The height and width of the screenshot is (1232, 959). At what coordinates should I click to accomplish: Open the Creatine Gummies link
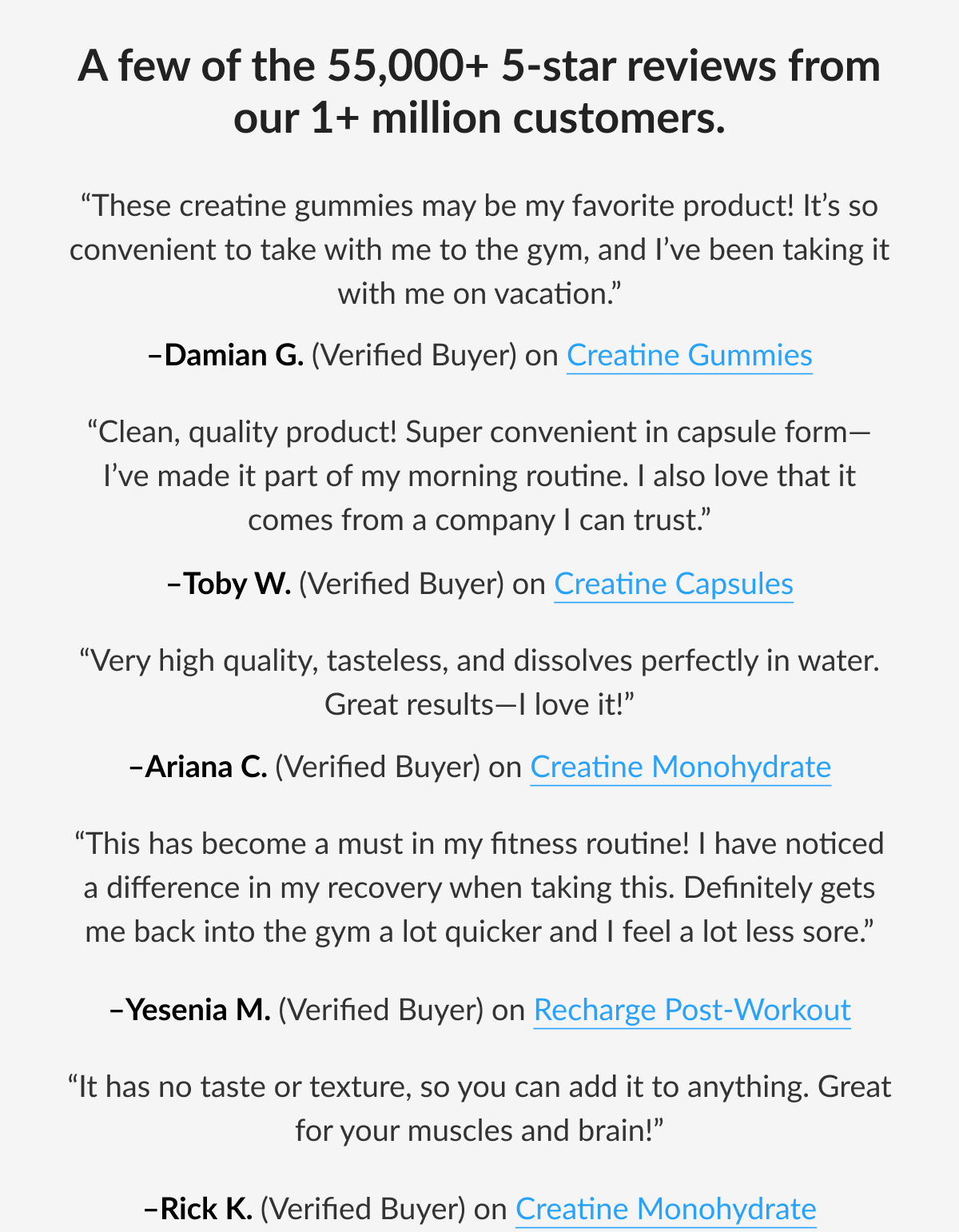pyautogui.click(x=689, y=355)
